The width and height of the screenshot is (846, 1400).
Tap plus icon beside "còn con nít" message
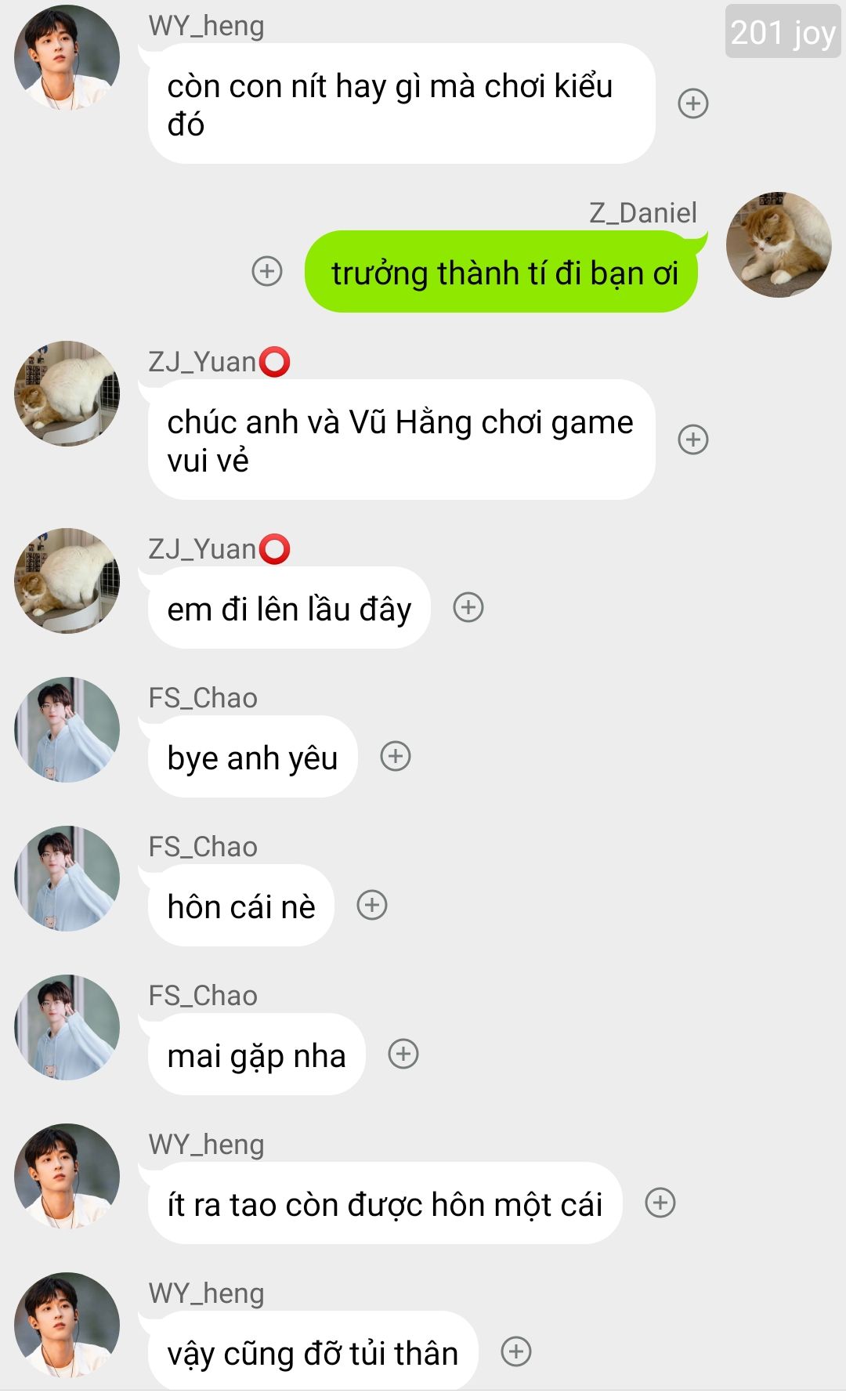pos(693,103)
